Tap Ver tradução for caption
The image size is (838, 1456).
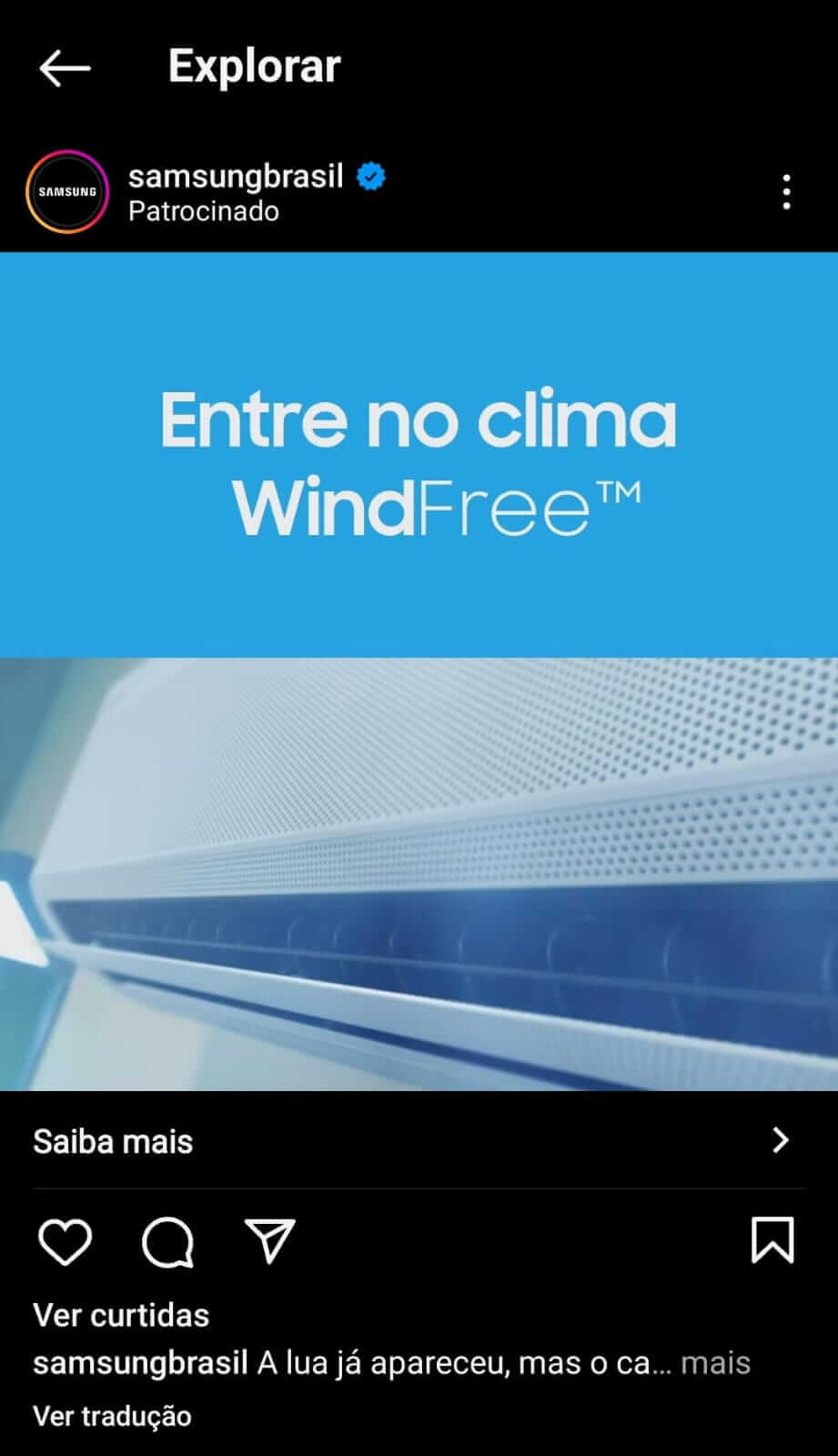(113, 1416)
